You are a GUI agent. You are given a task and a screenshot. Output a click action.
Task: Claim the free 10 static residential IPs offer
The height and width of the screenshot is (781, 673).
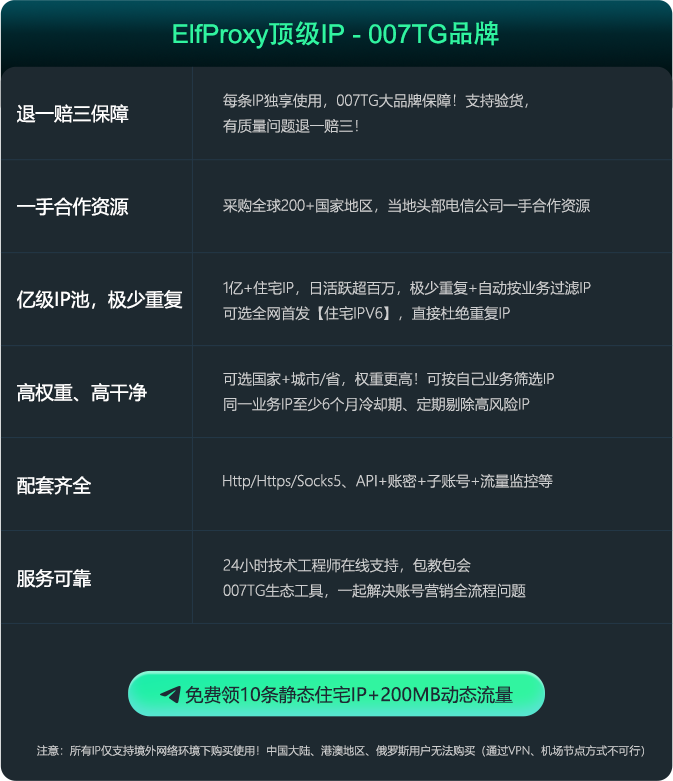(336, 694)
